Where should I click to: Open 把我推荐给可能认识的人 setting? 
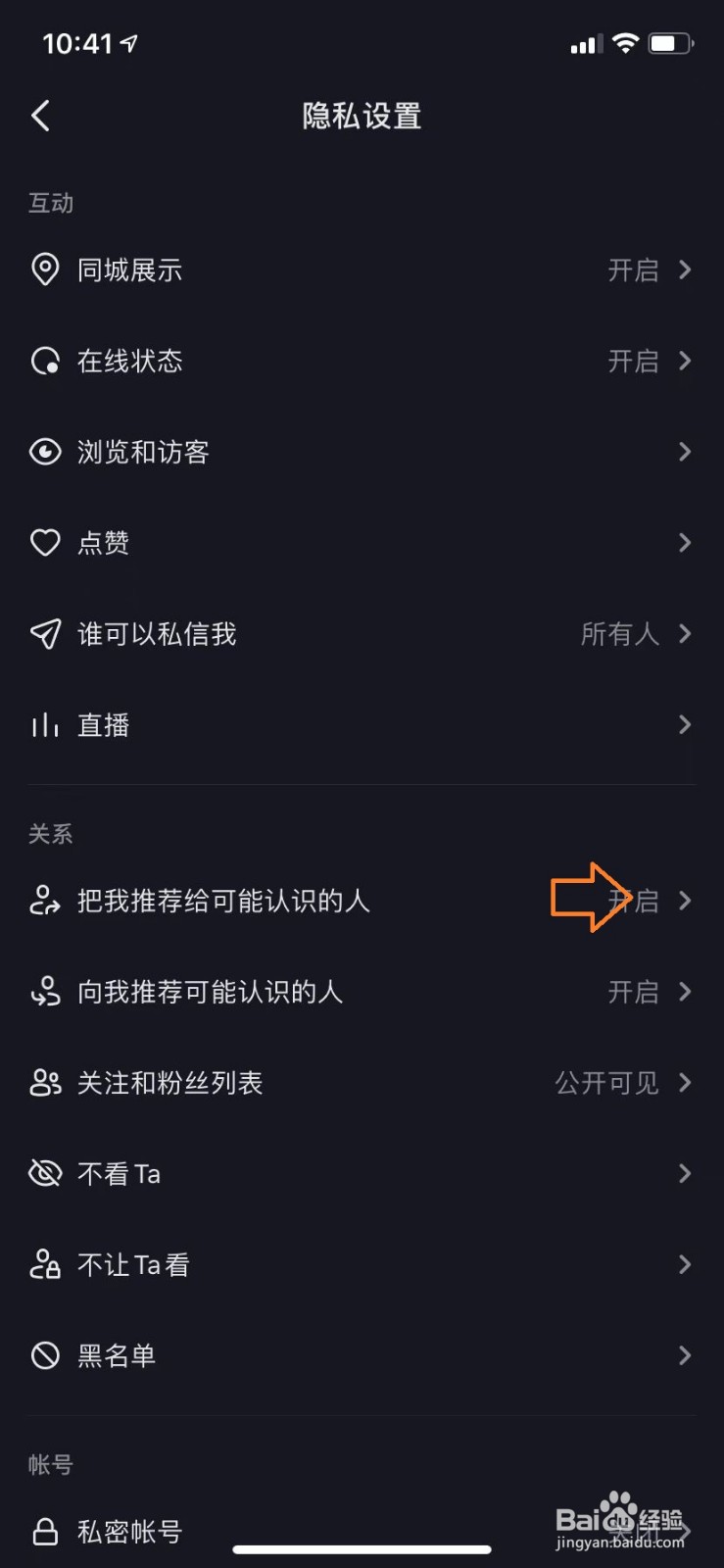click(x=362, y=901)
